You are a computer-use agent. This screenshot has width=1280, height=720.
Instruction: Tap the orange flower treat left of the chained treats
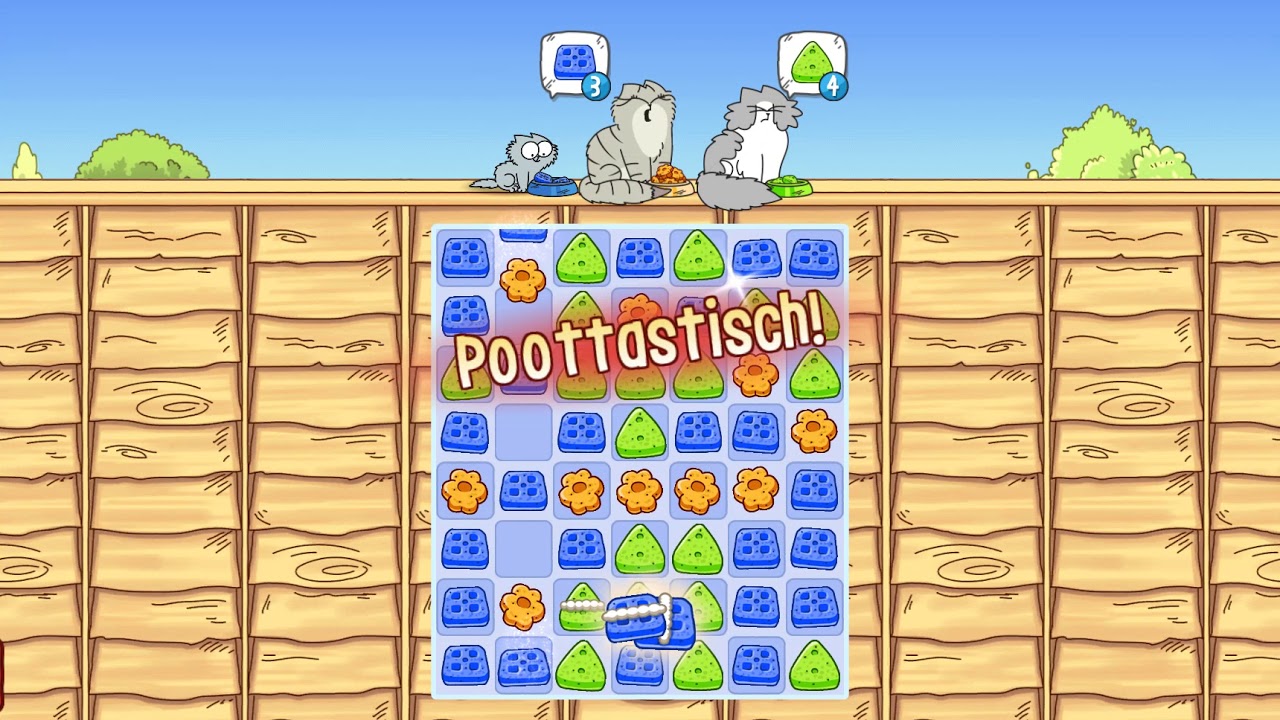point(522,607)
